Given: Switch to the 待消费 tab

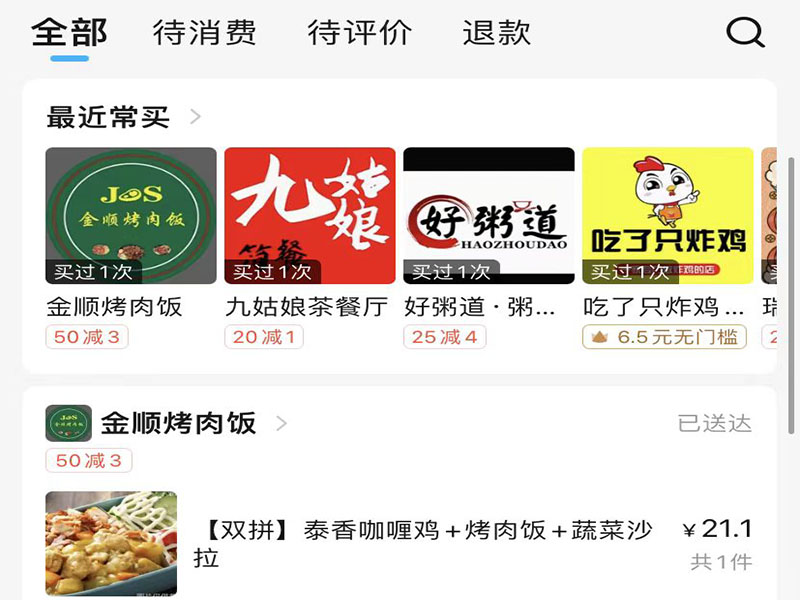Looking at the screenshot, I should point(204,32).
